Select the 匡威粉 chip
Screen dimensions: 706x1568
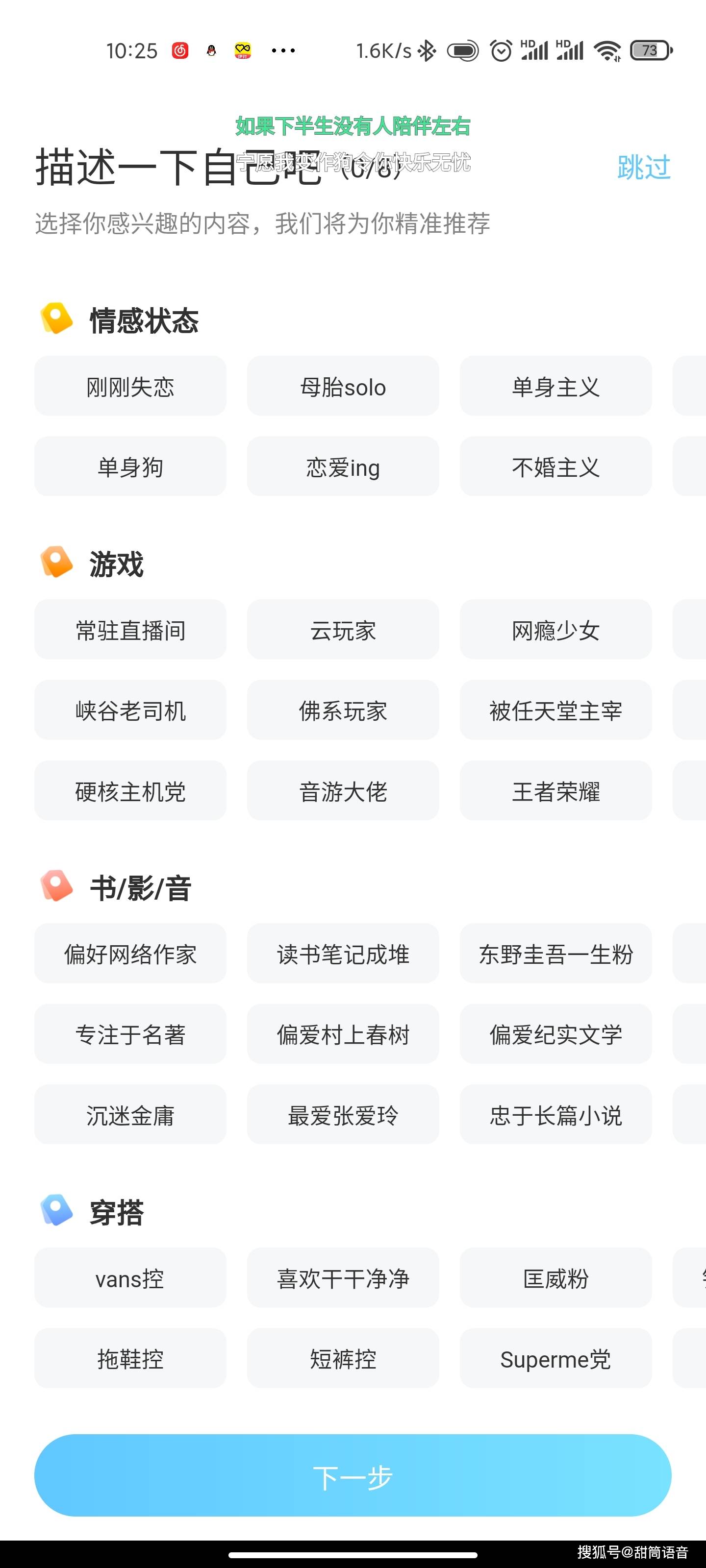pos(555,1278)
